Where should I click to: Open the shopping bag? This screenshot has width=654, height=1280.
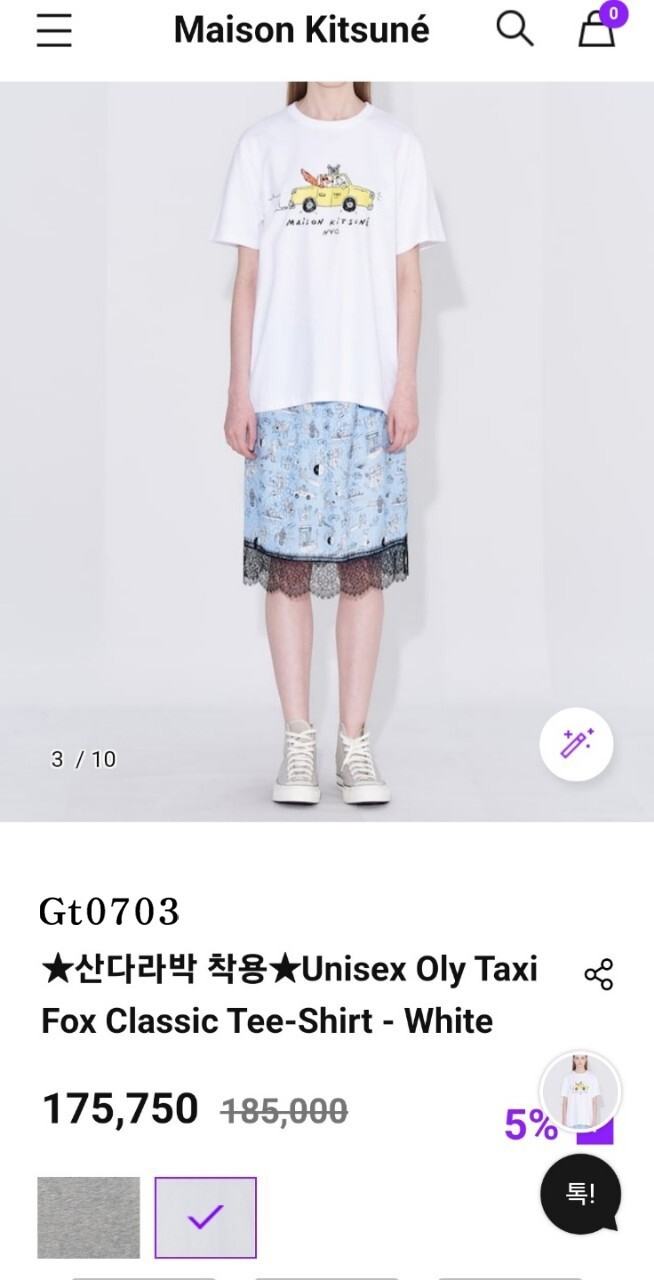pyautogui.click(x=597, y=30)
